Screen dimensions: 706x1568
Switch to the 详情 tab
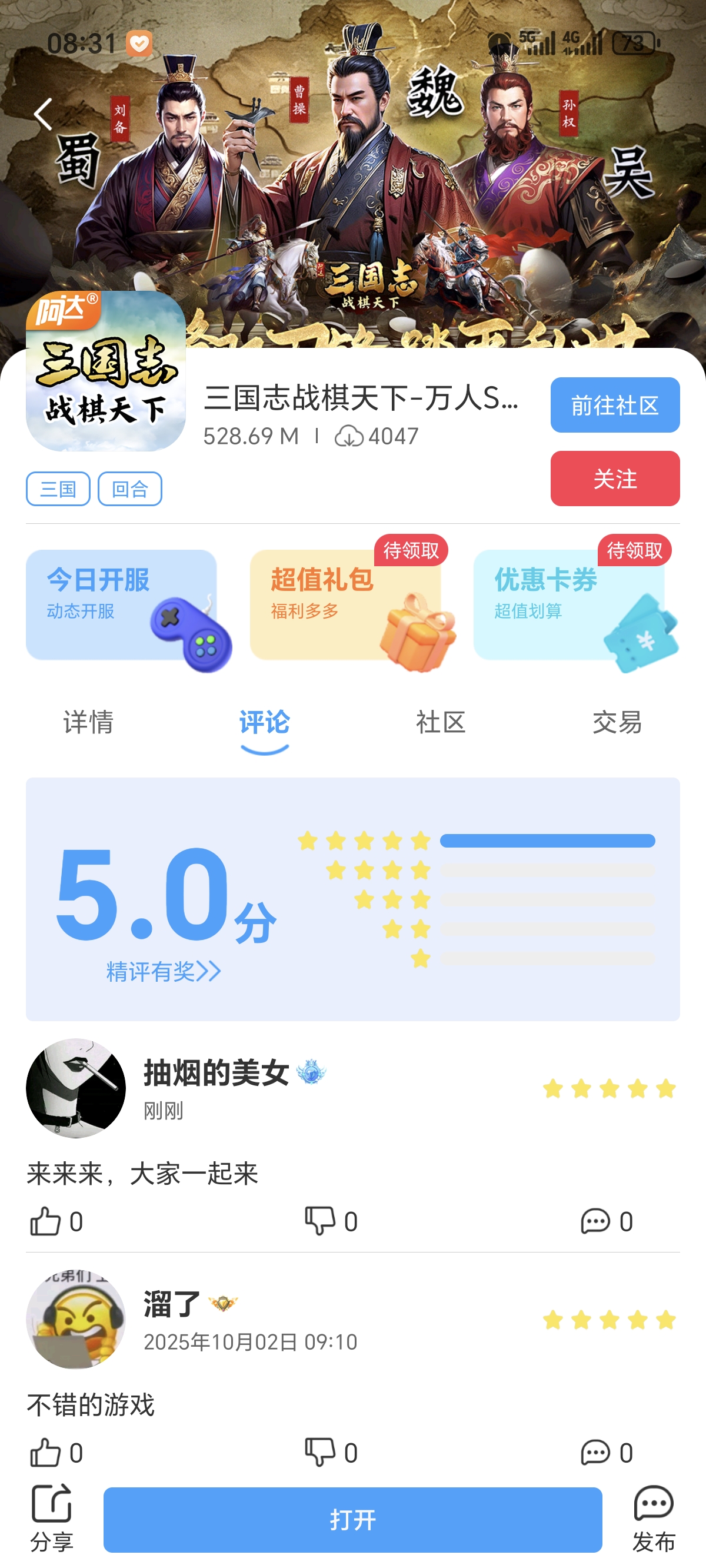[x=88, y=723]
